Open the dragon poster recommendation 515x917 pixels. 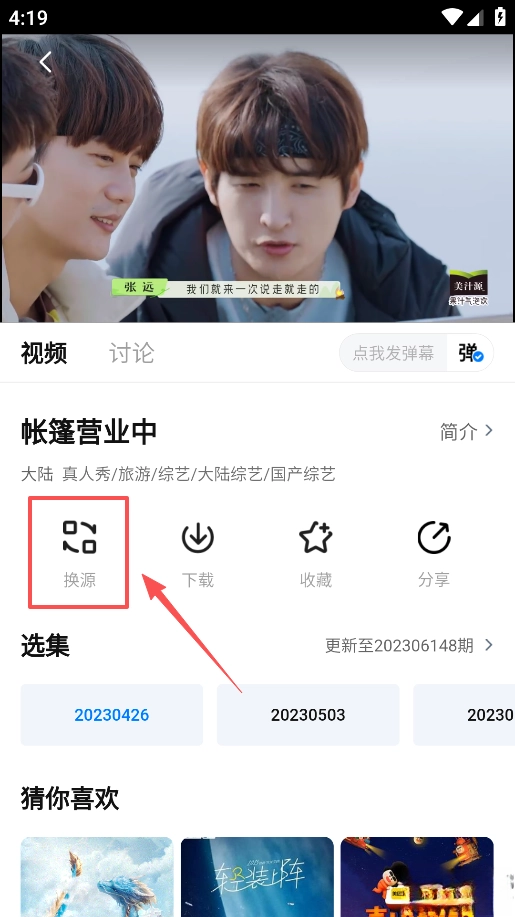coord(97,877)
